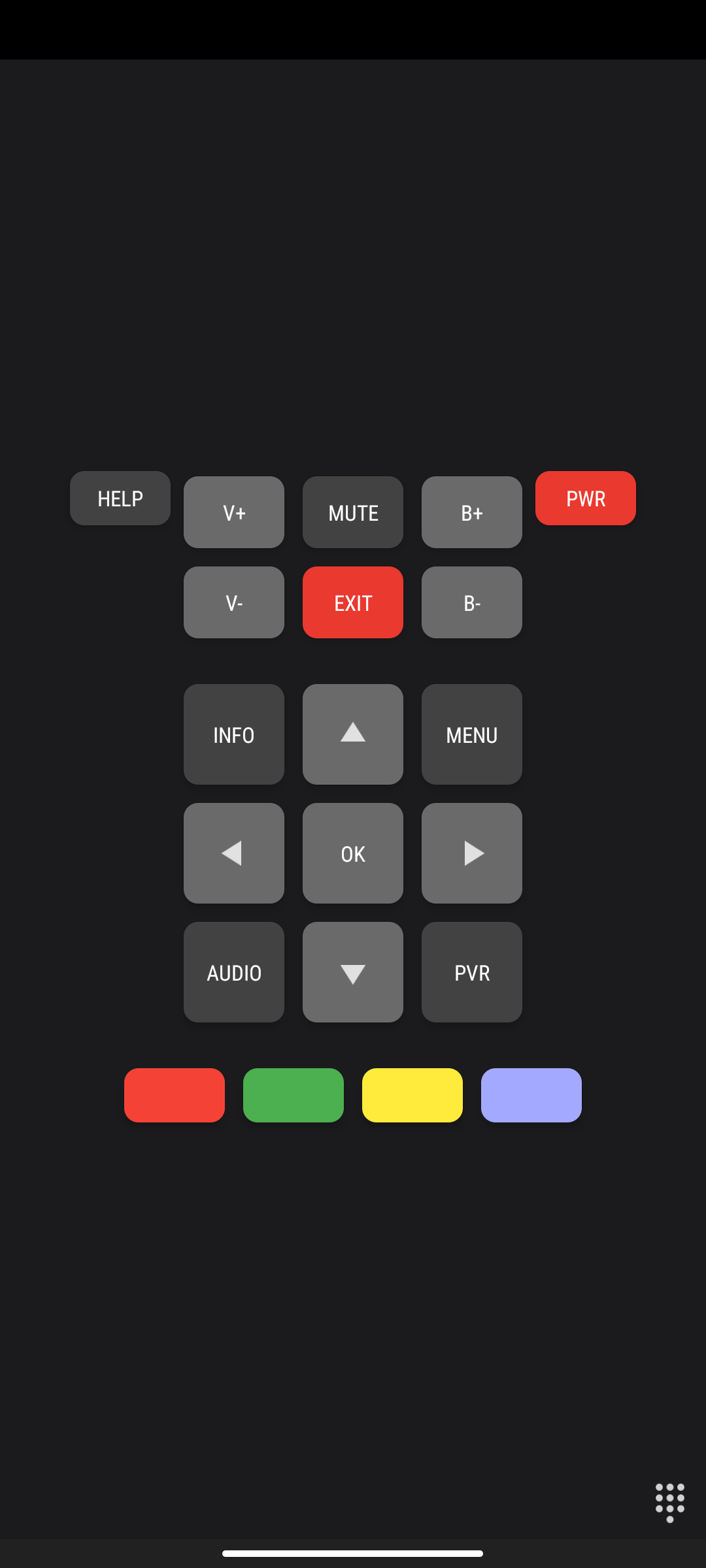
Task: Raise the volume with V+
Action: pos(234,512)
